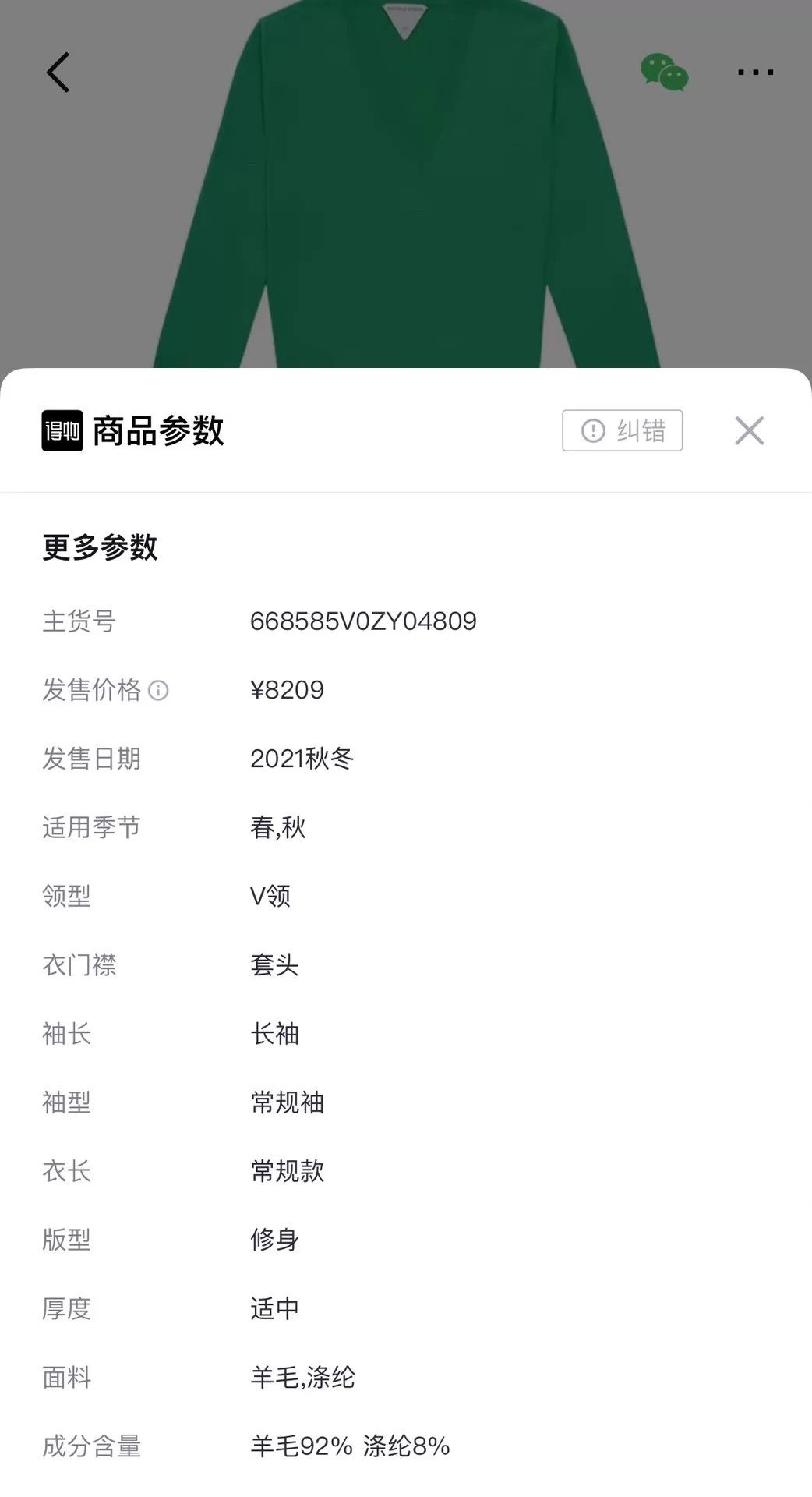This screenshot has width=812, height=1497.
Task: Open the three-dot overflow menu
Action: coord(755,73)
